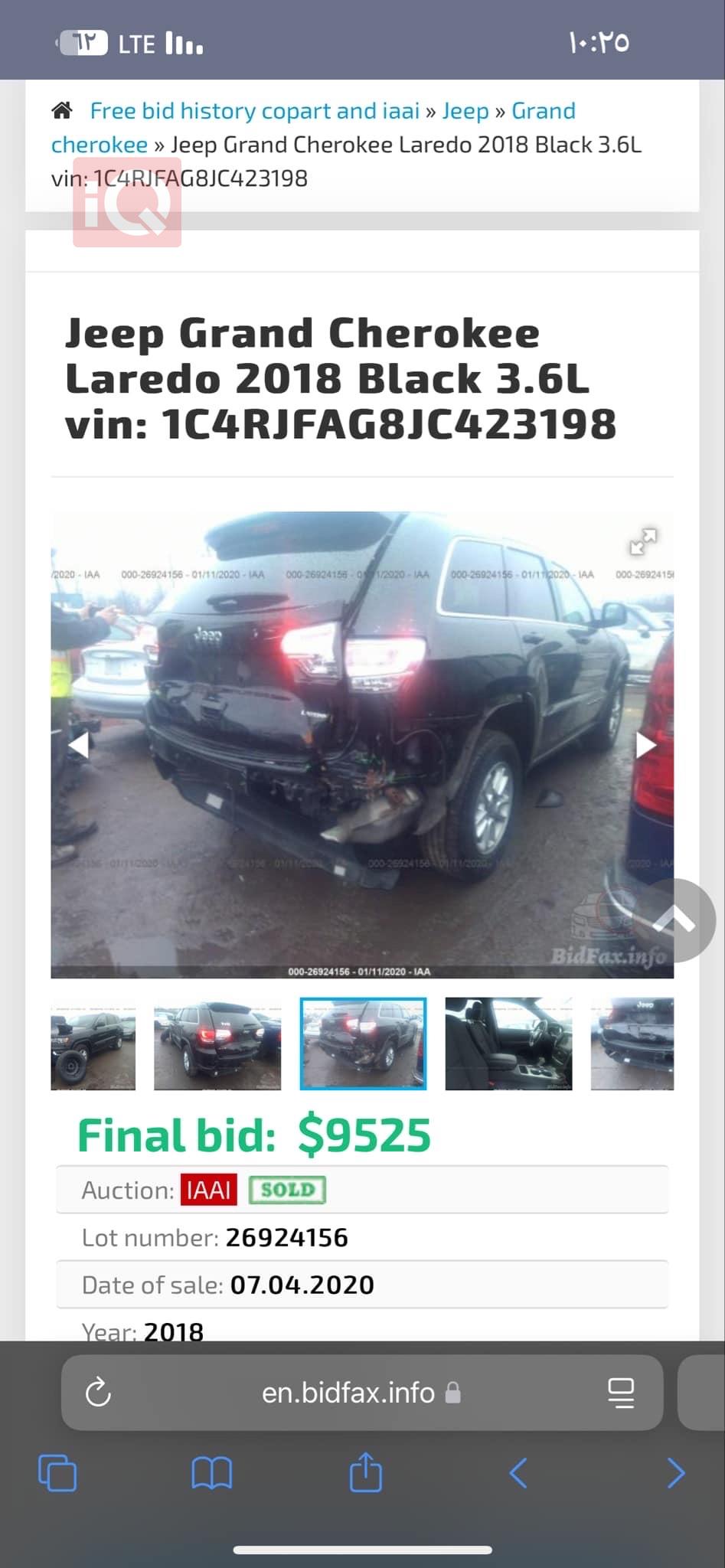The width and height of the screenshot is (725, 1568).
Task: Select the first thumbnail with the loose wheel
Action: point(93,1044)
